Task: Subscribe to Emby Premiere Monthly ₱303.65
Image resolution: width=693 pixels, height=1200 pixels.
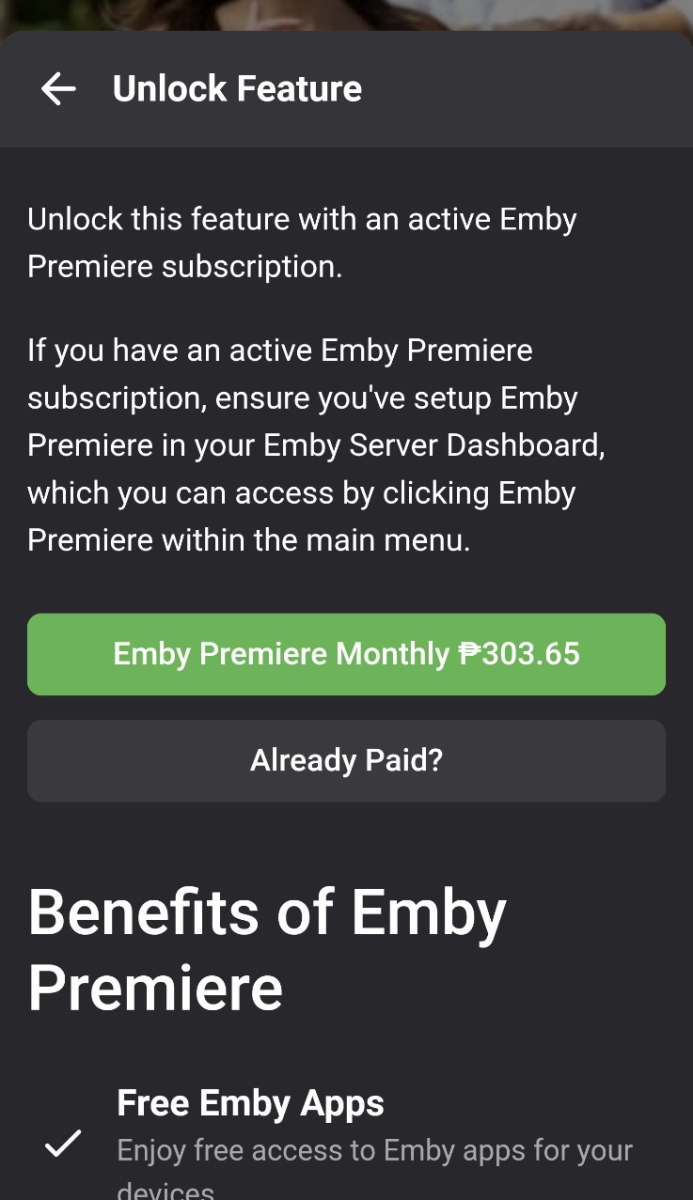Action: click(x=346, y=654)
